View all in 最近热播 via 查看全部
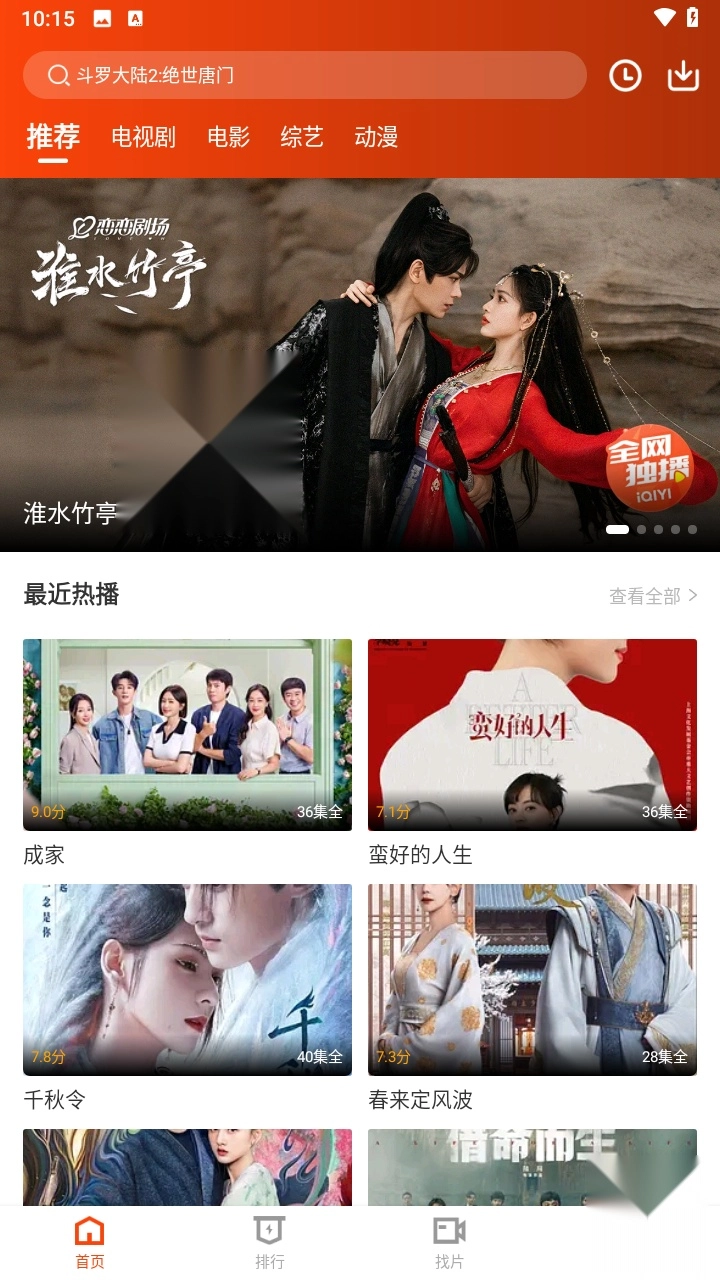Viewport: 720px width, 1280px height. 653,596
